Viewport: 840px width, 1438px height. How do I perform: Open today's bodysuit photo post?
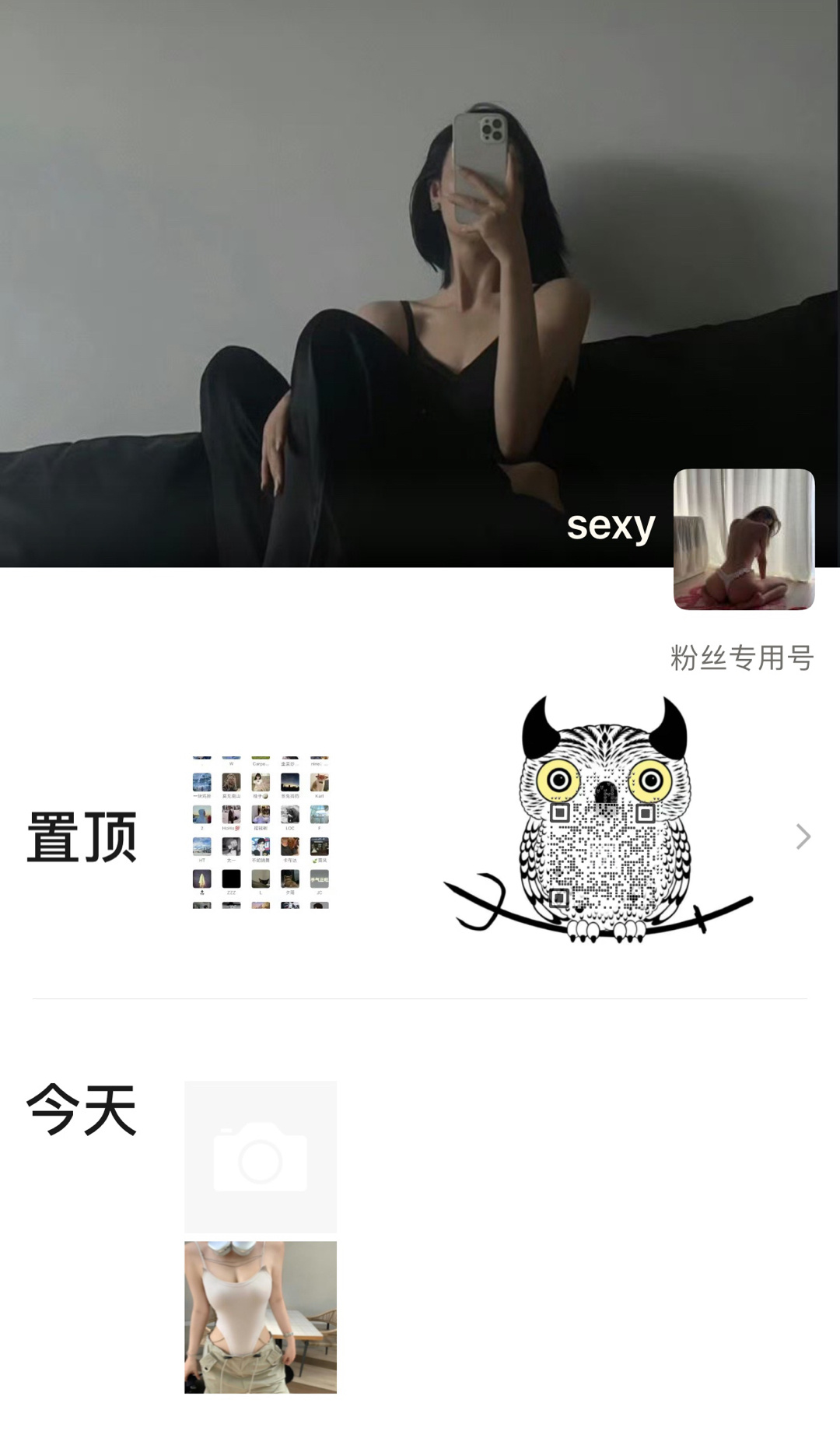261,1317
